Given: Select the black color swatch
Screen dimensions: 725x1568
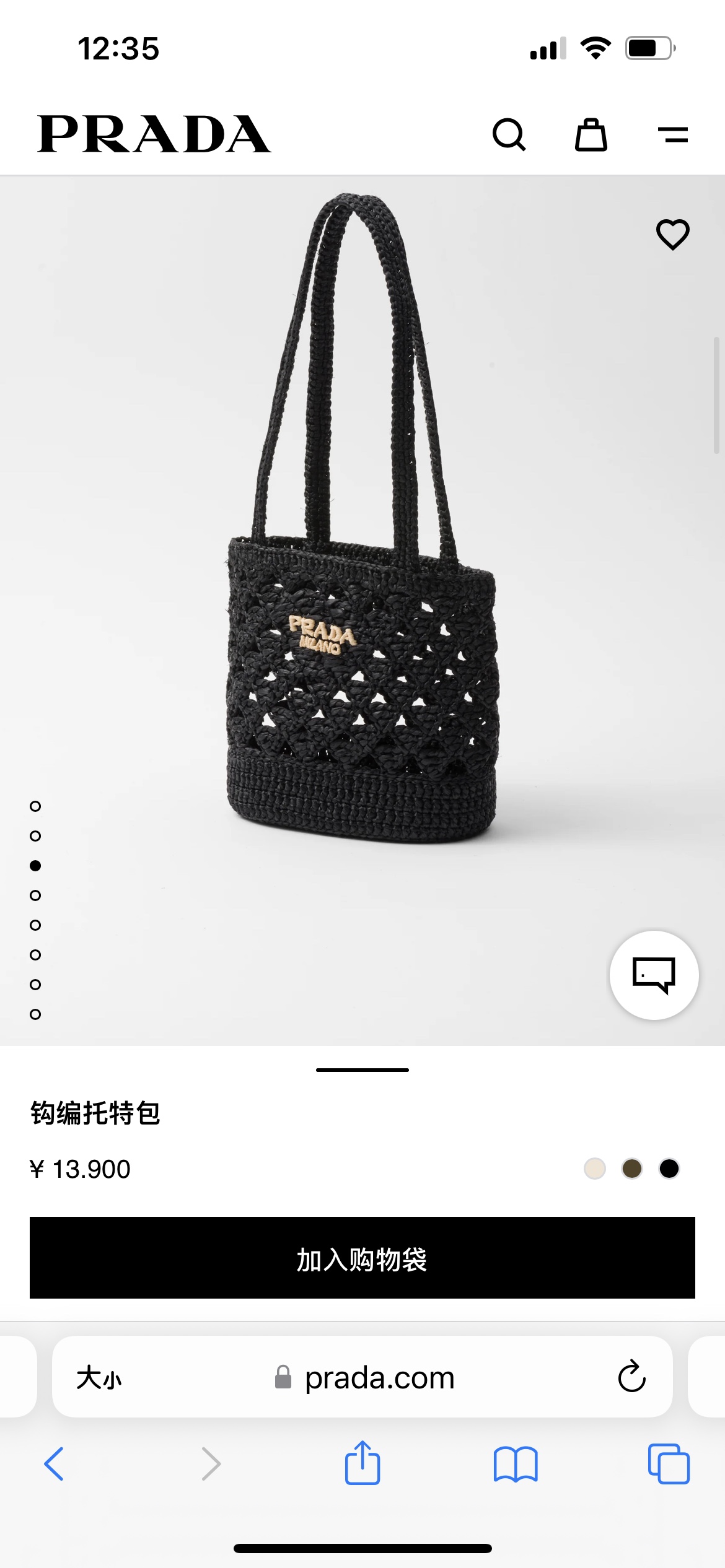Looking at the screenshot, I should tap(669, 1169).
